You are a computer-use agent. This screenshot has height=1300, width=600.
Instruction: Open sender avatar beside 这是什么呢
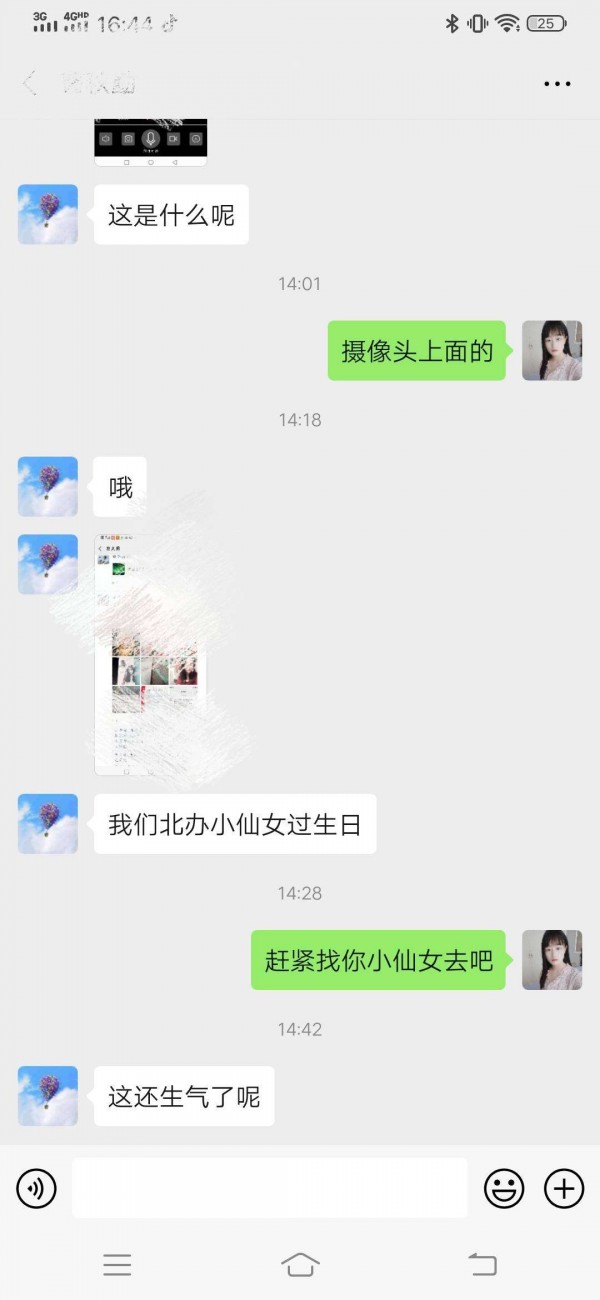(48, 214)
